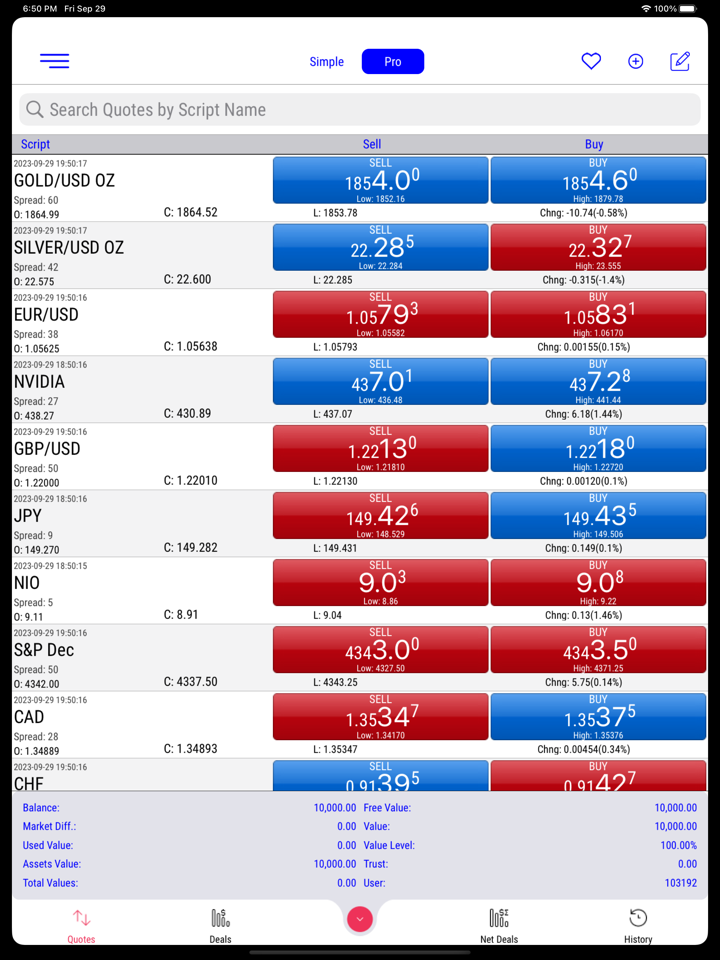Screen dimensions: 720x960
Task: Focus the Search Quotes by Script Name field
Action: pos(360,110)
